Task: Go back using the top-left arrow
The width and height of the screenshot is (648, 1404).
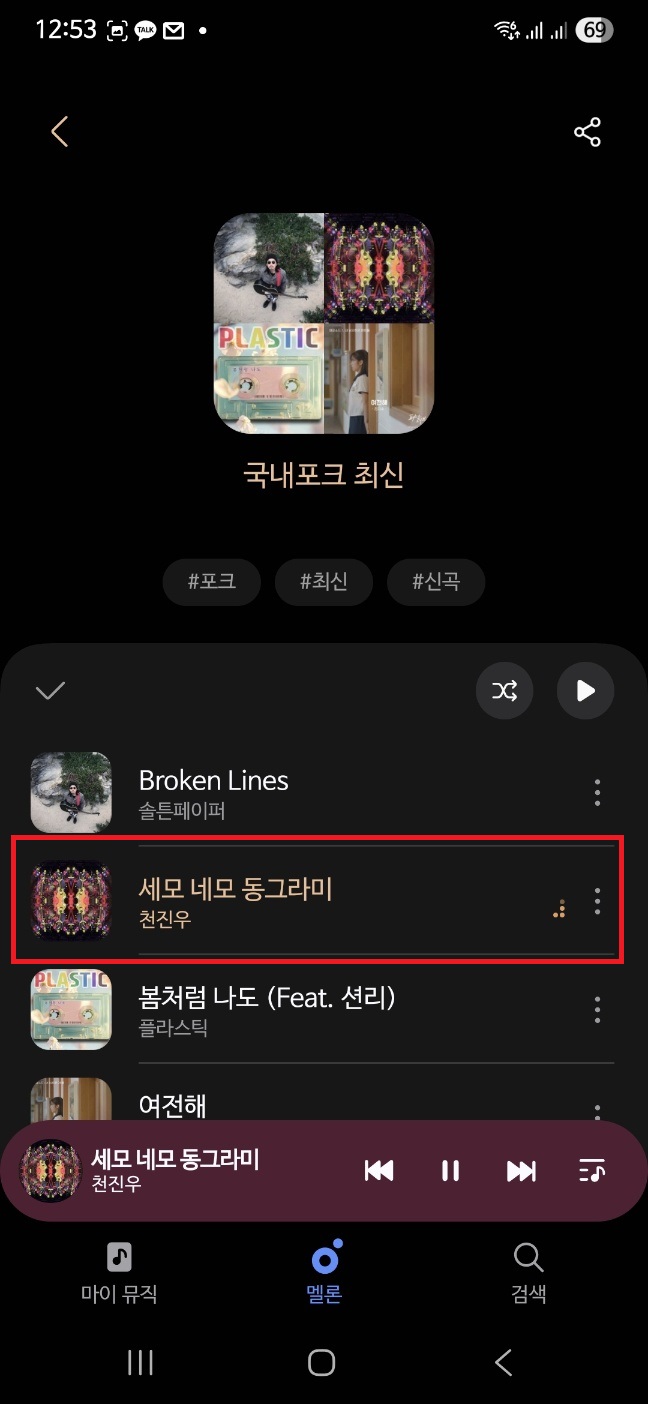Action: click(x=60, y=132)
